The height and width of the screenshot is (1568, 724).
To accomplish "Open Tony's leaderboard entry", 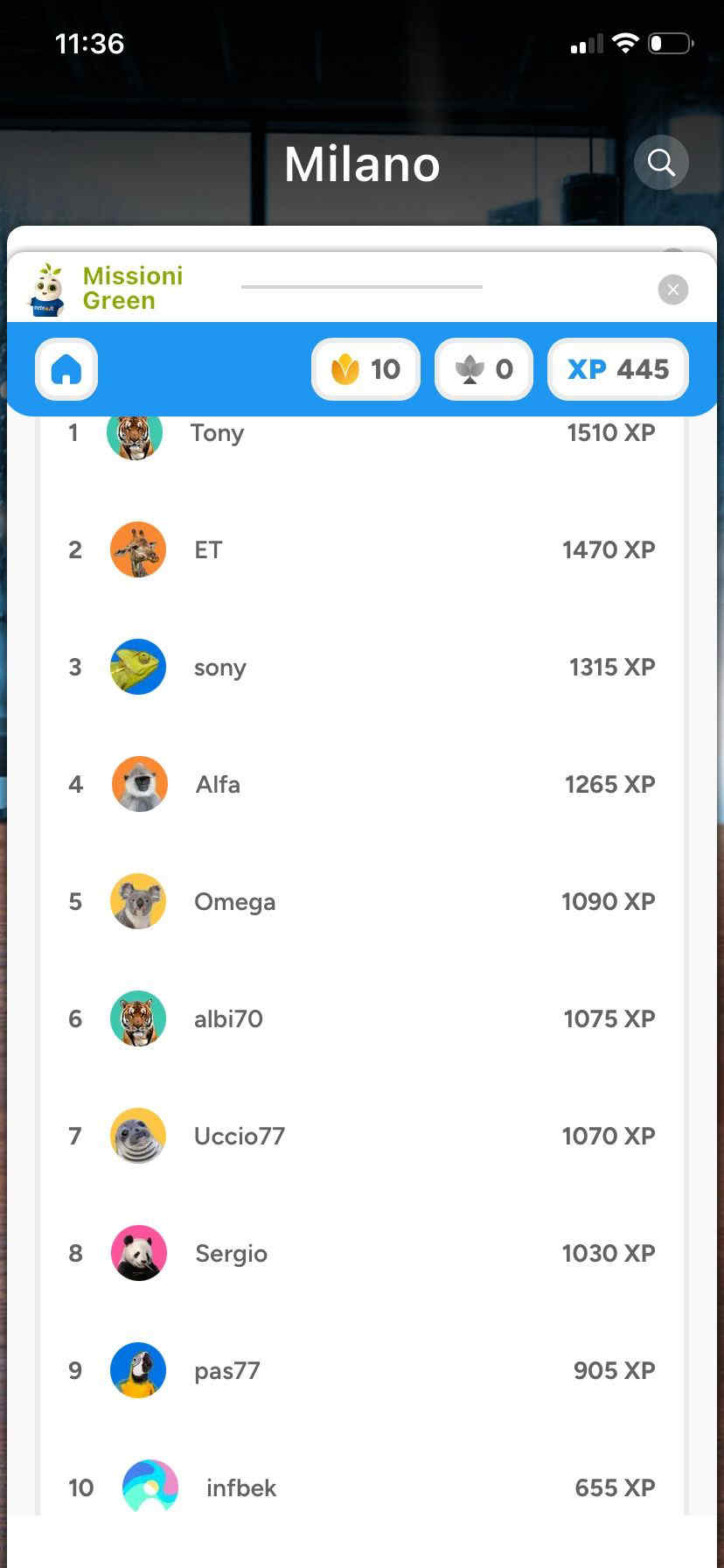I will click(x=362, y=434).
